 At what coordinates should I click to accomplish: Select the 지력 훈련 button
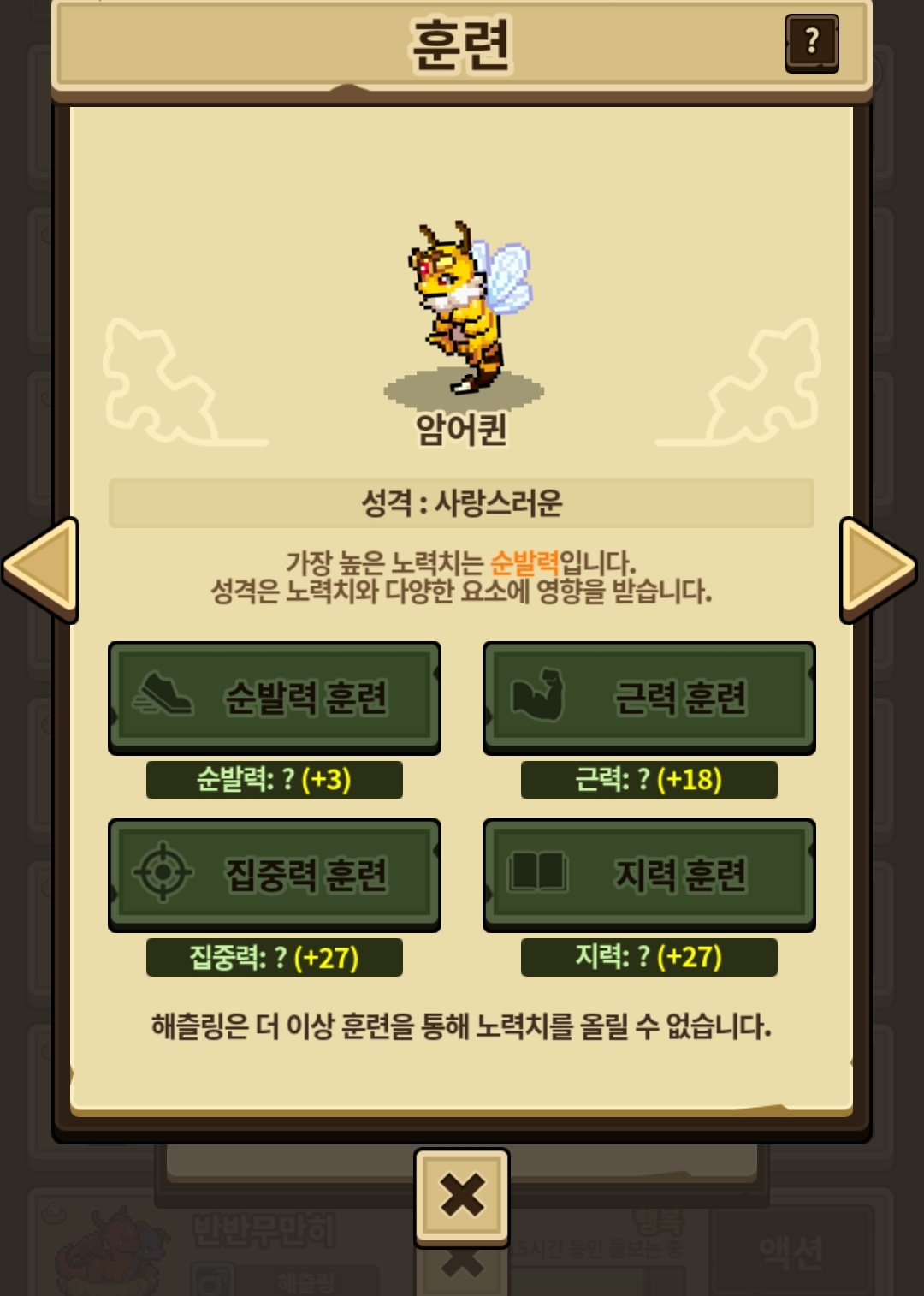pos(649,875)
